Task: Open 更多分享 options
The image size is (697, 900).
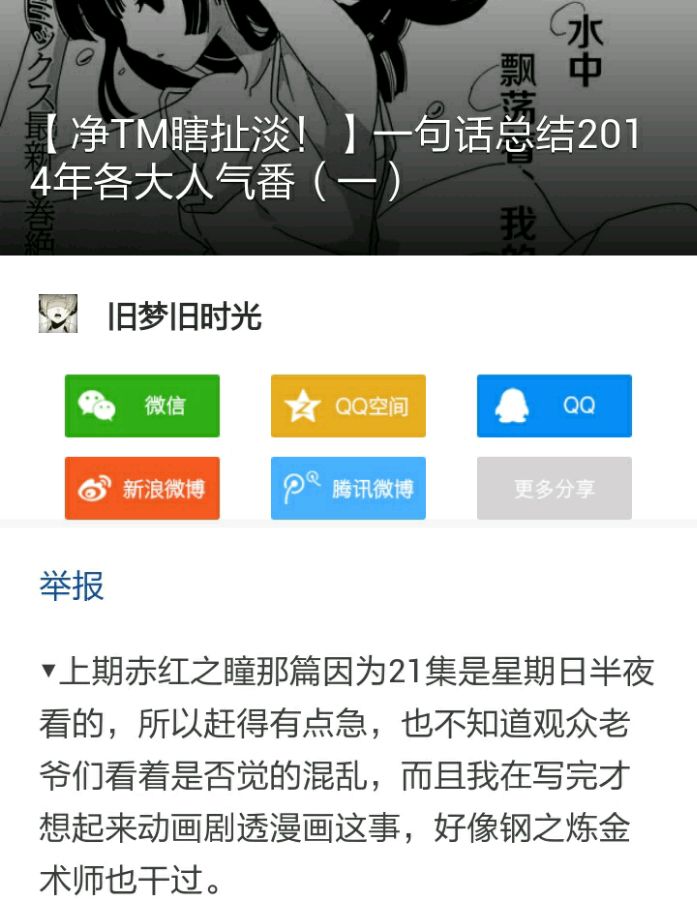Action: (554, 488)
